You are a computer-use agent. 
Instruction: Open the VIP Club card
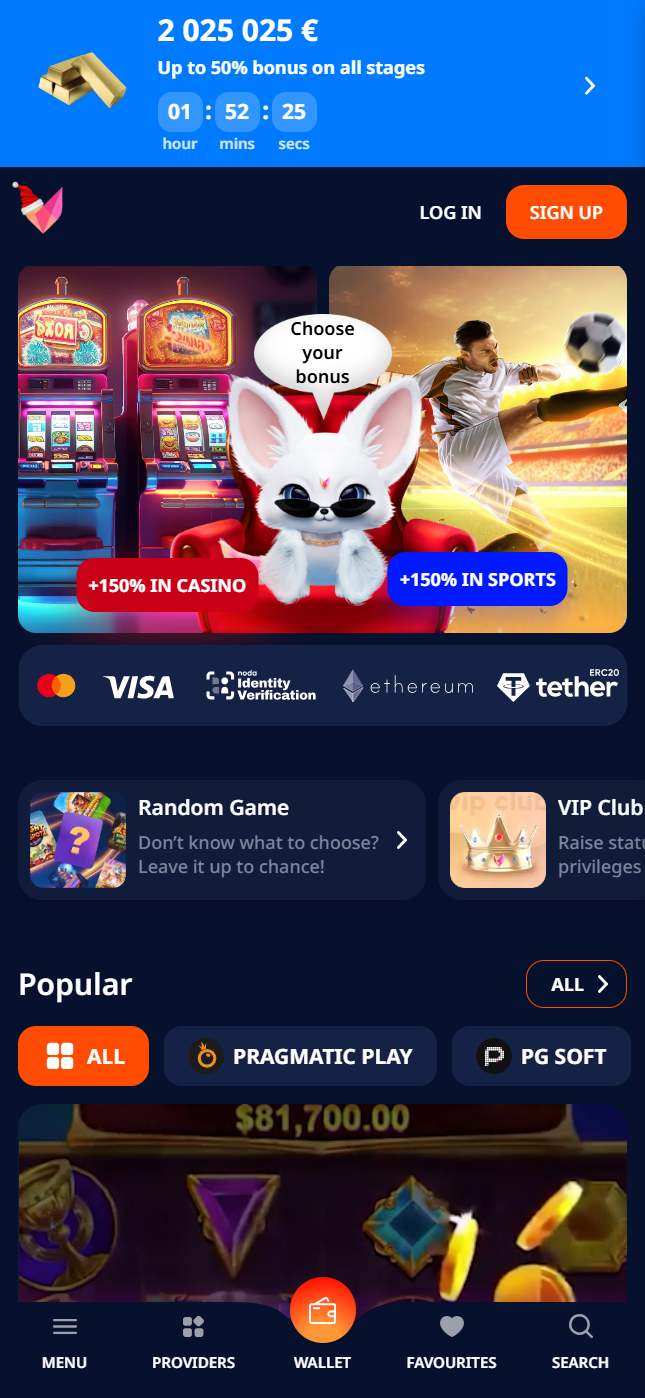tap(542, 840)
